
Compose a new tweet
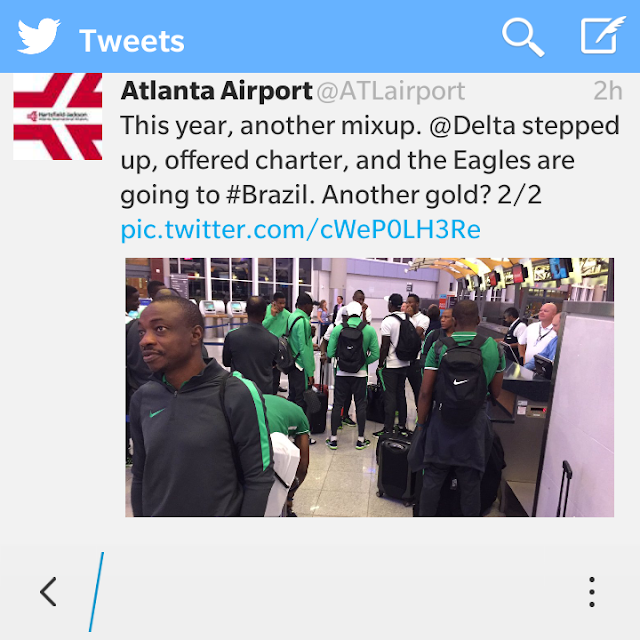pyautogui.click(x=601, y=37)
